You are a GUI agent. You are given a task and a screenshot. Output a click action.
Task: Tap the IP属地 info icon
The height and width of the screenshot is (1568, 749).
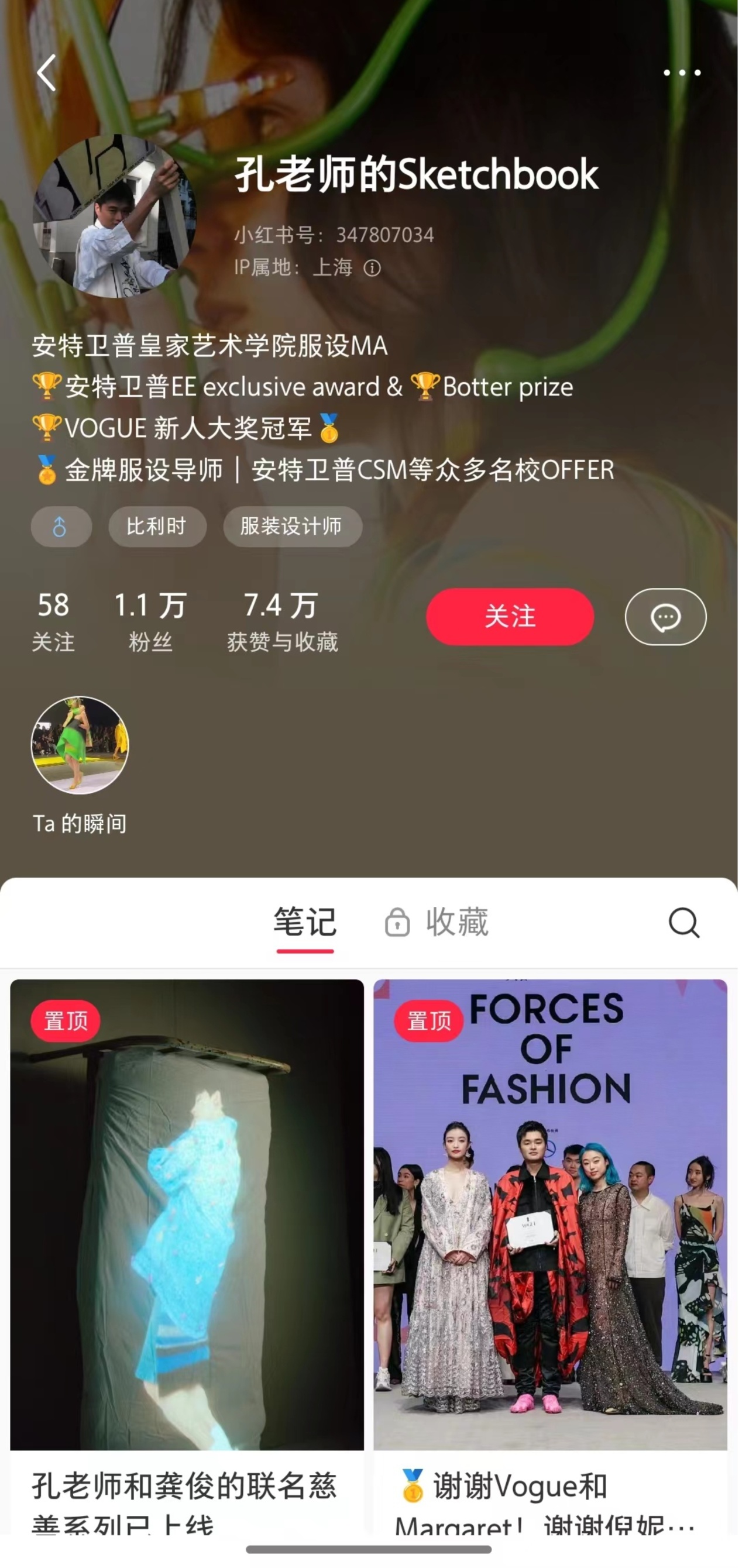[x=372, y=268]
